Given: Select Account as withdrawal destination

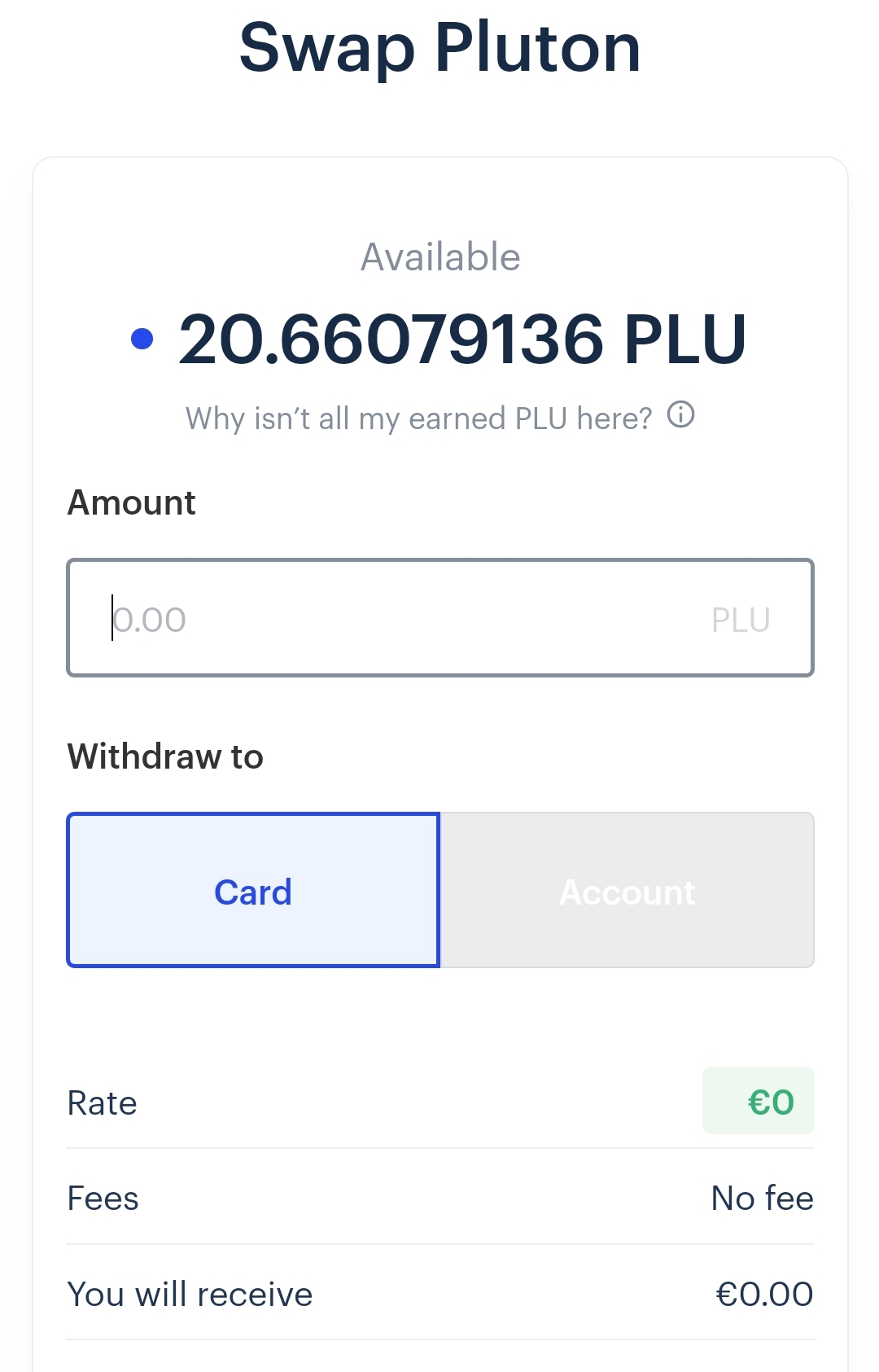Looking at the screenshot, I should (627, 890).
